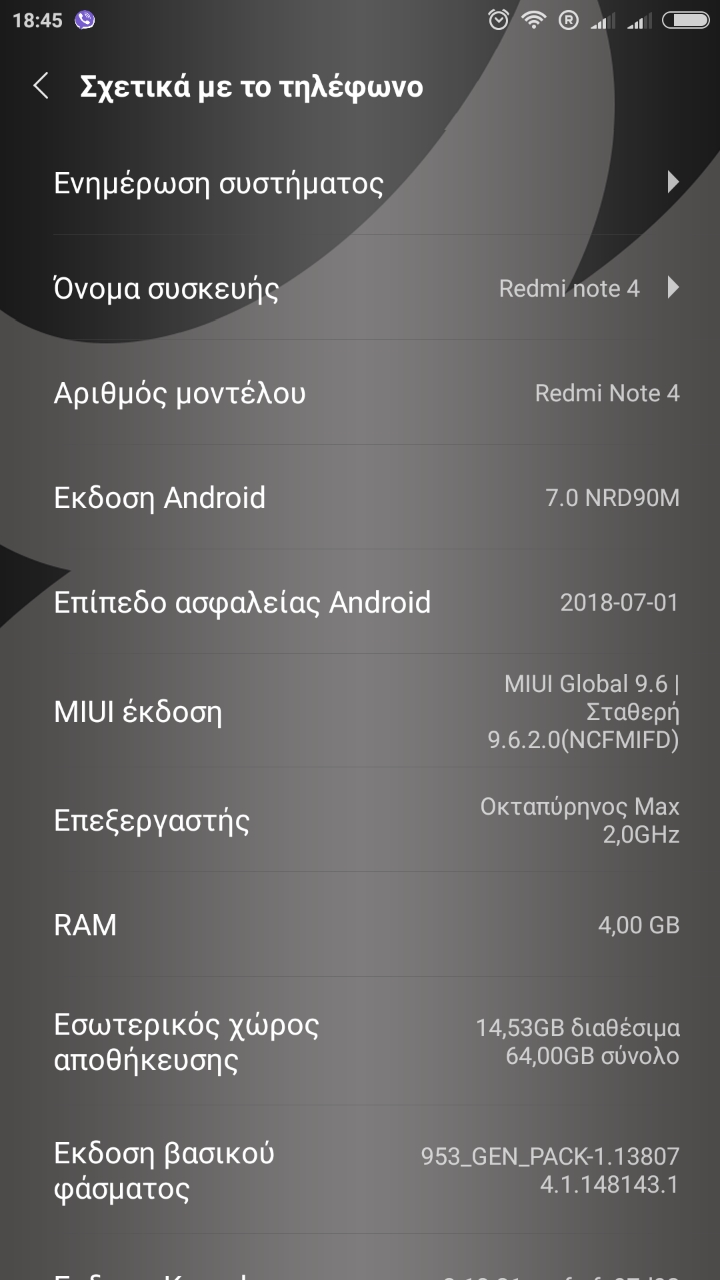Go back from Σχετικά με το τηλέφωνο
720x1280 pixels.
coord(41,86)
